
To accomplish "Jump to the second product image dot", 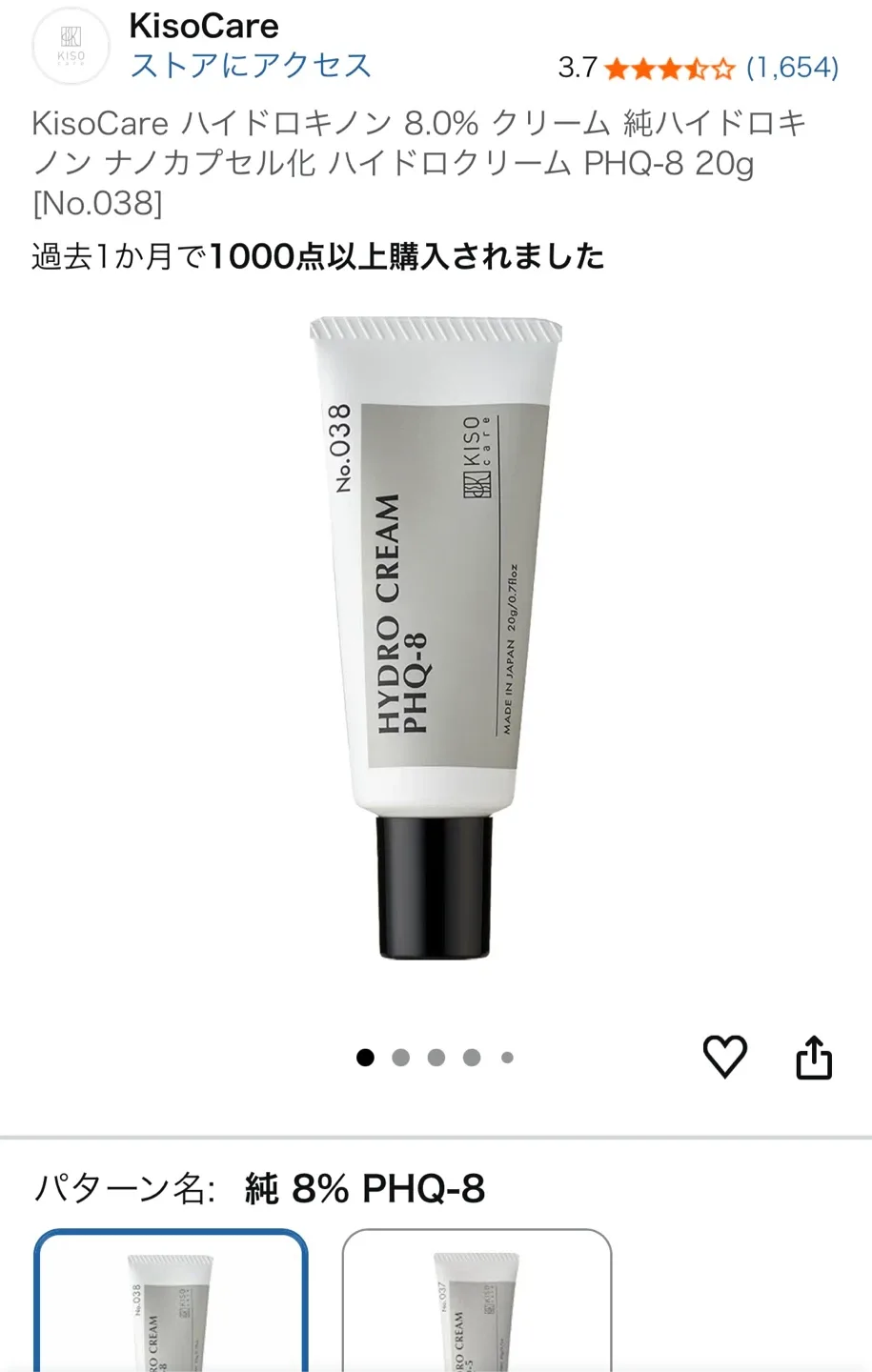I will (401, 1058).
